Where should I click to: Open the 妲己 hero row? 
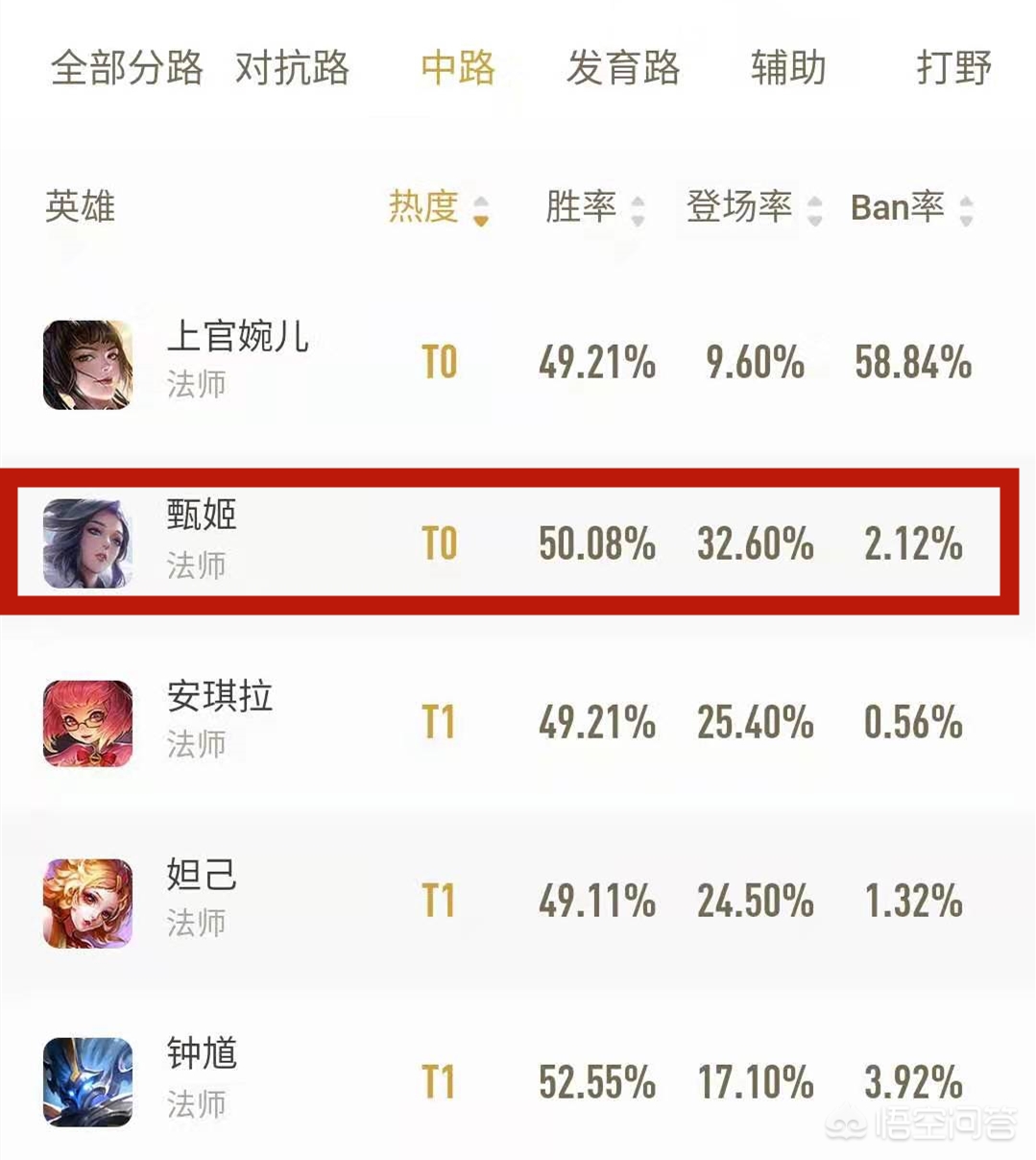[x=518, y=902]
